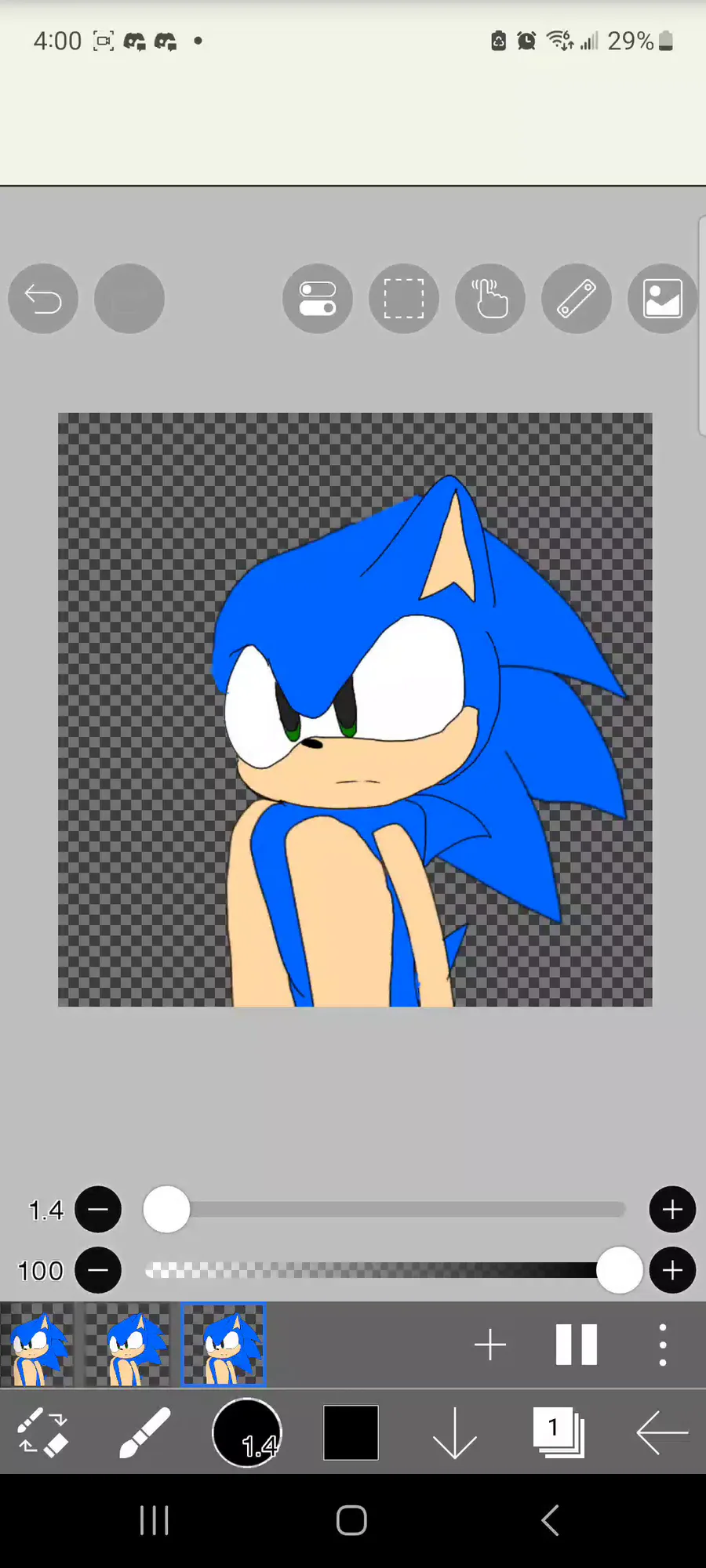This screenshot has width=706, height=1568.
Task: Open the animation overflow menu
Action: (663, 1345)
